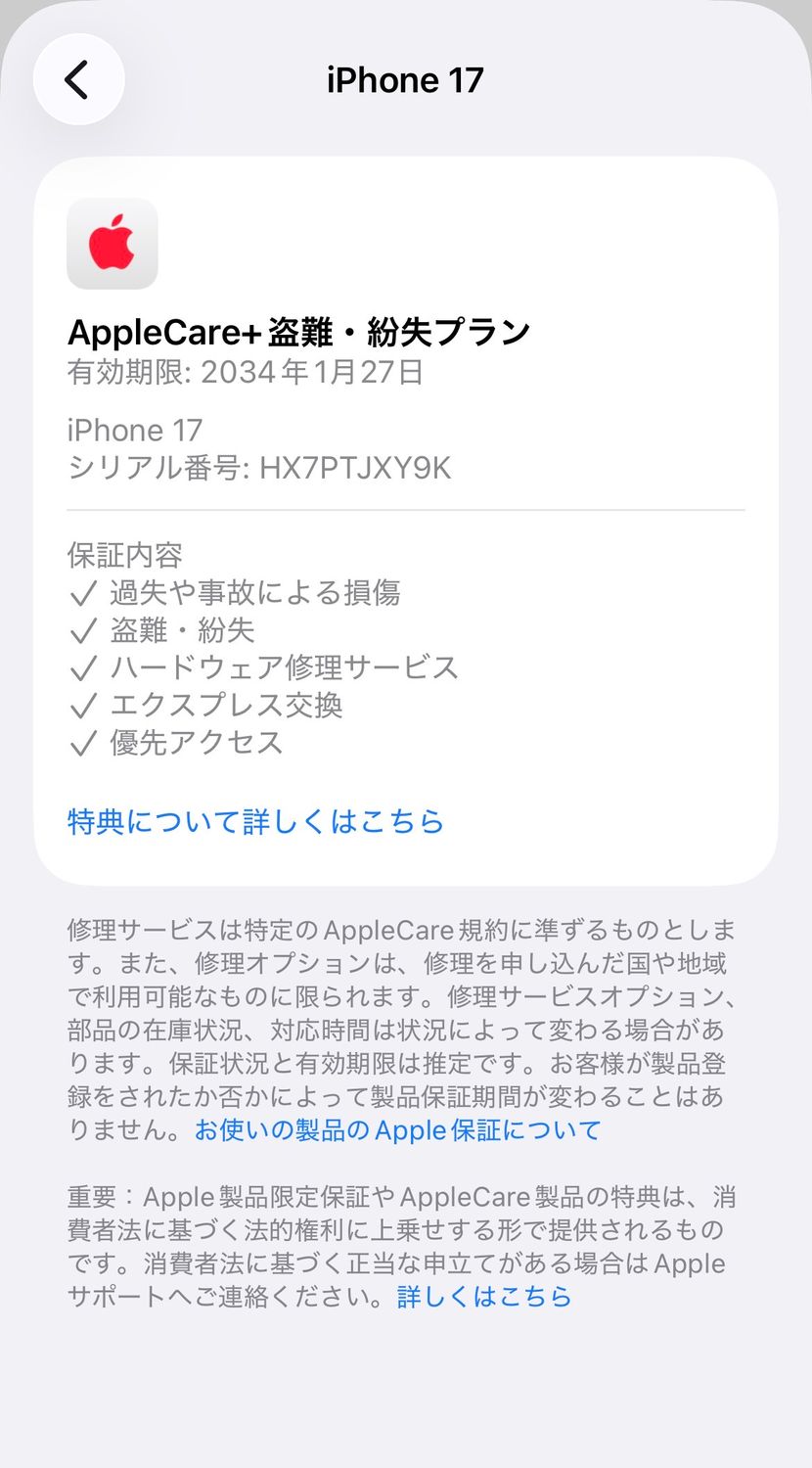Open お使いの製品のApple保証について link
The height and width of the screenshot is (1468, 812).
pos(397,1130)
